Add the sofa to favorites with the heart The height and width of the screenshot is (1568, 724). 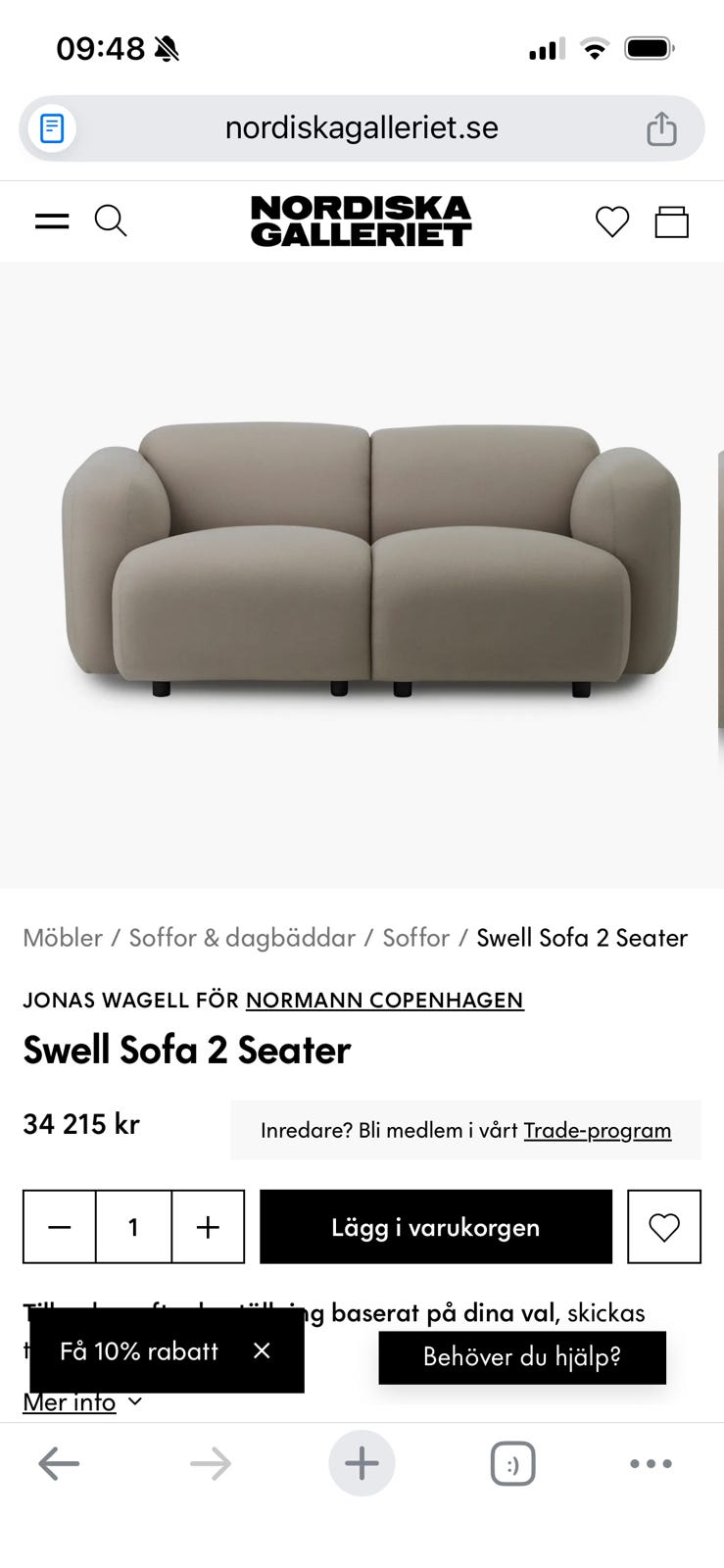(x=663, y=1226)
